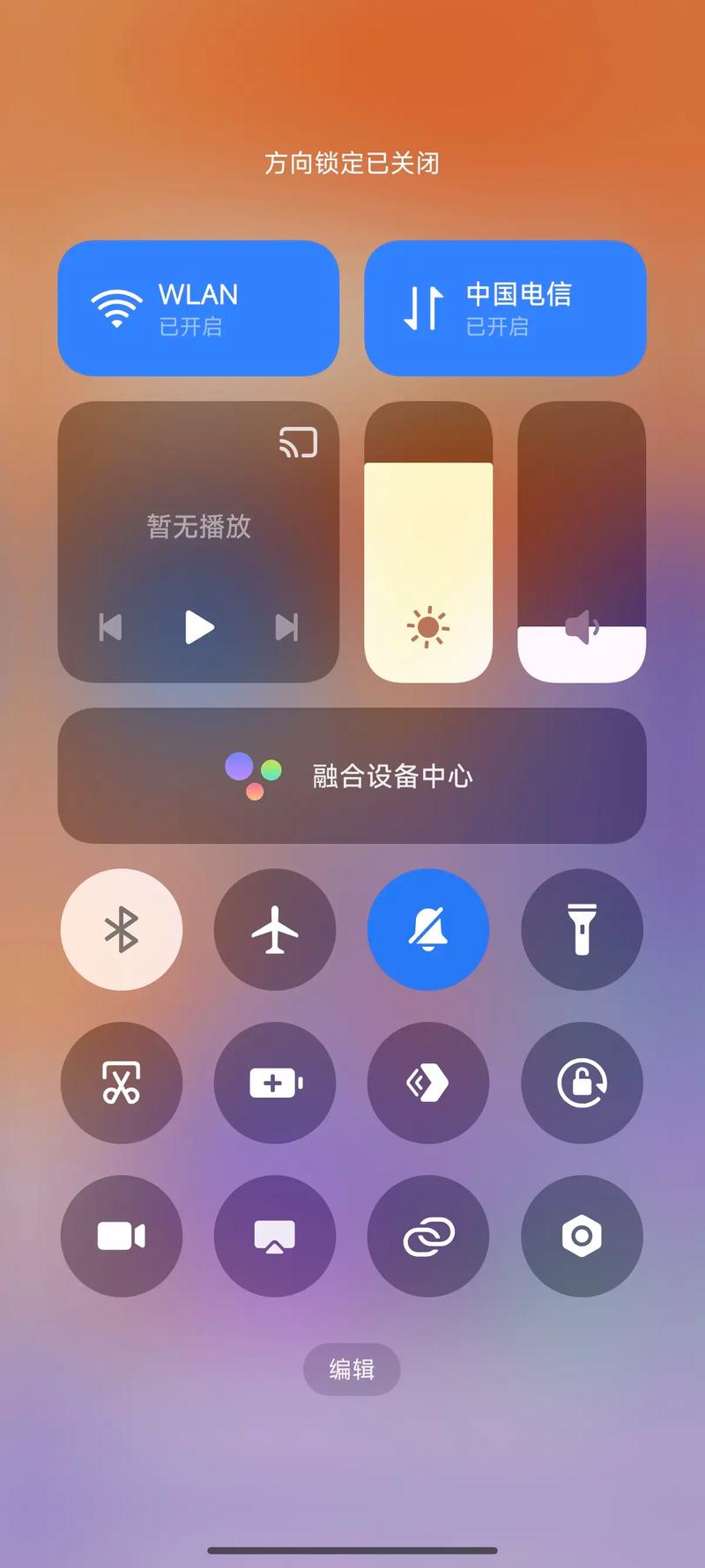Toggle the Bluetooth button
The width and height of the screenshot is (705, 1568).
pos(122,929)
